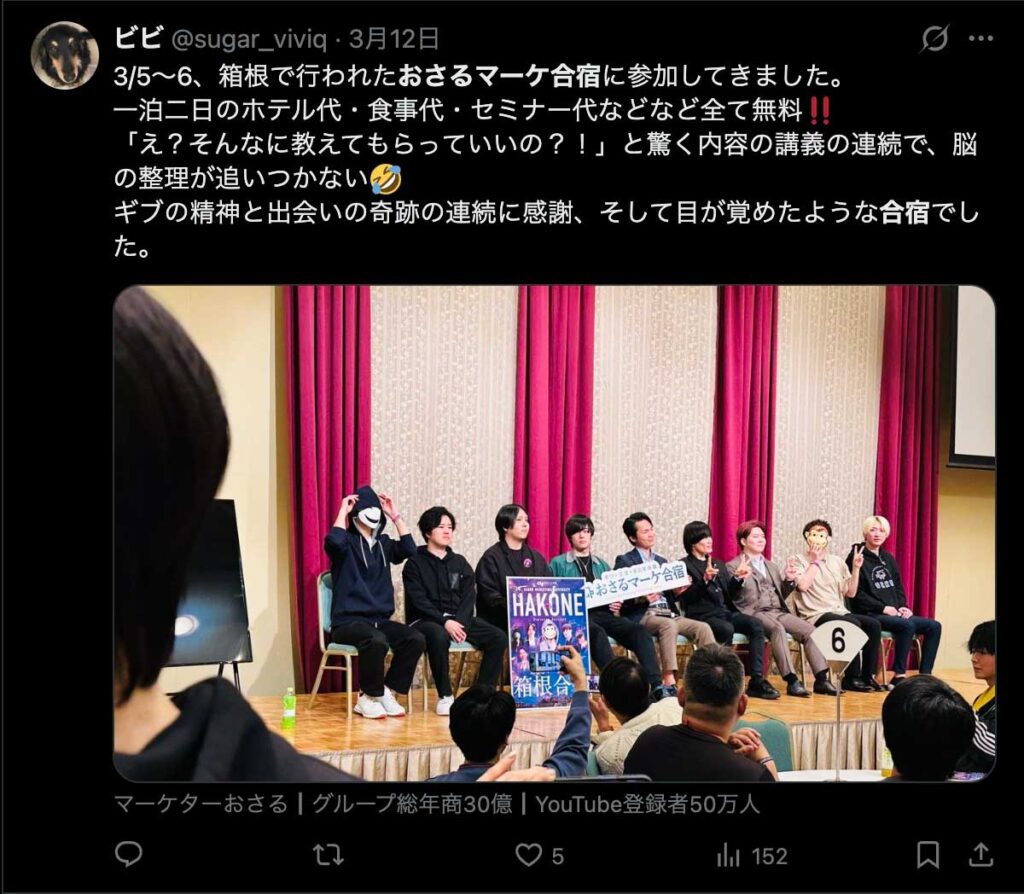Share this post
The height and width of the screenshot is (894, 1024).
click(981, 855)
